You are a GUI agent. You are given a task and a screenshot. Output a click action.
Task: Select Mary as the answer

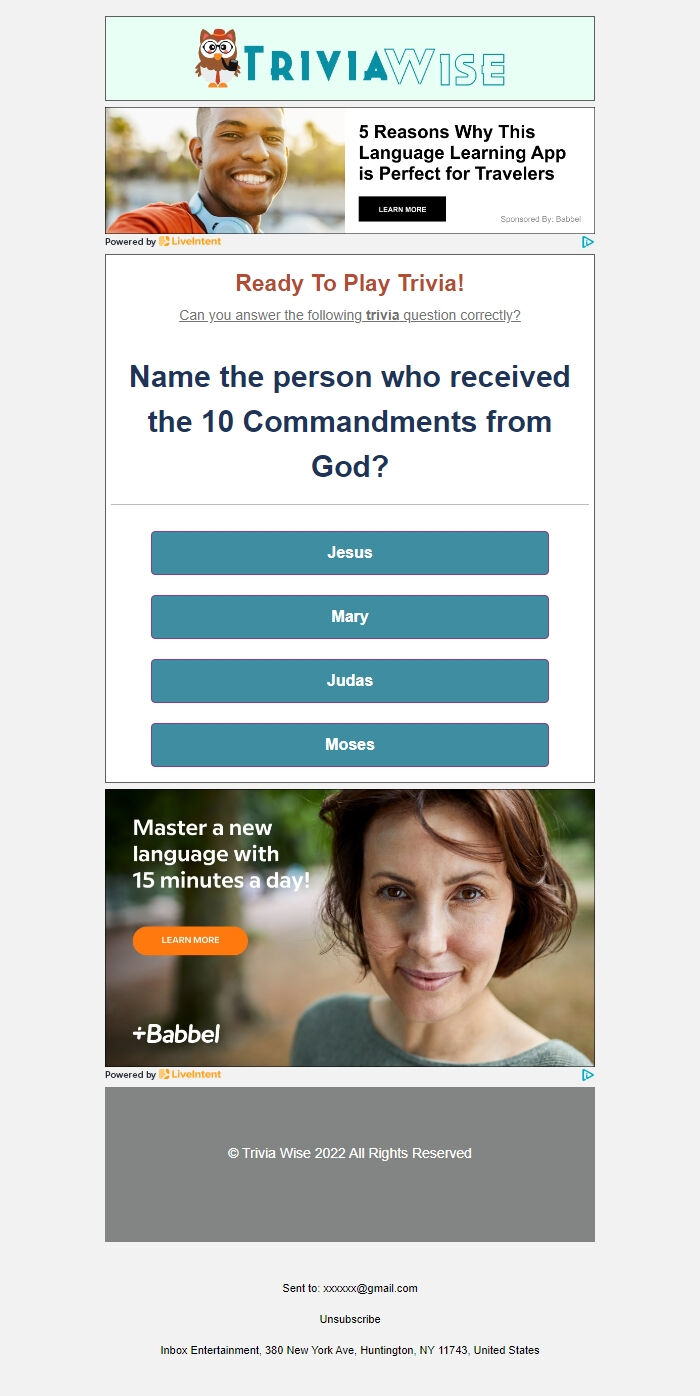350,617
